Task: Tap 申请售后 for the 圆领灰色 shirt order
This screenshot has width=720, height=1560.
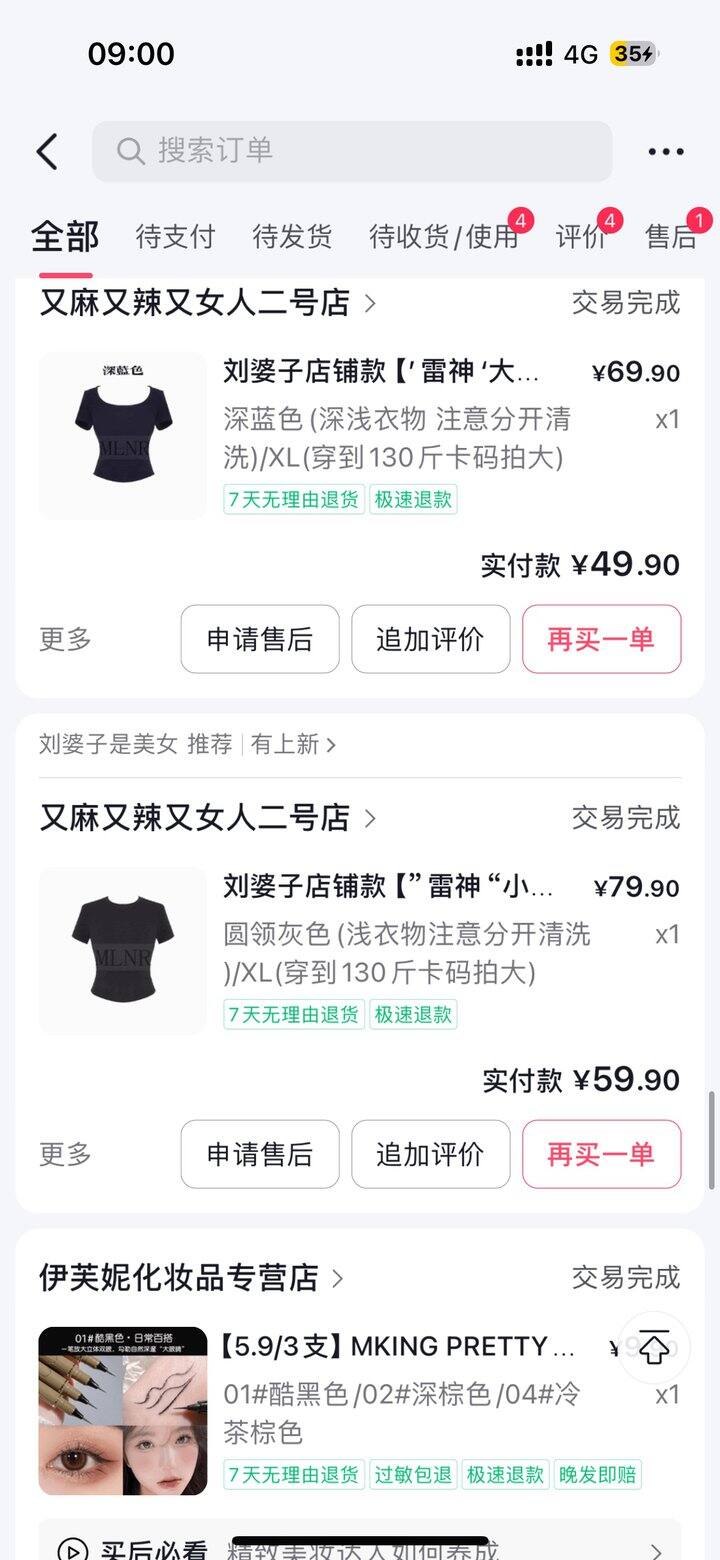Action: pos(260,1154)
